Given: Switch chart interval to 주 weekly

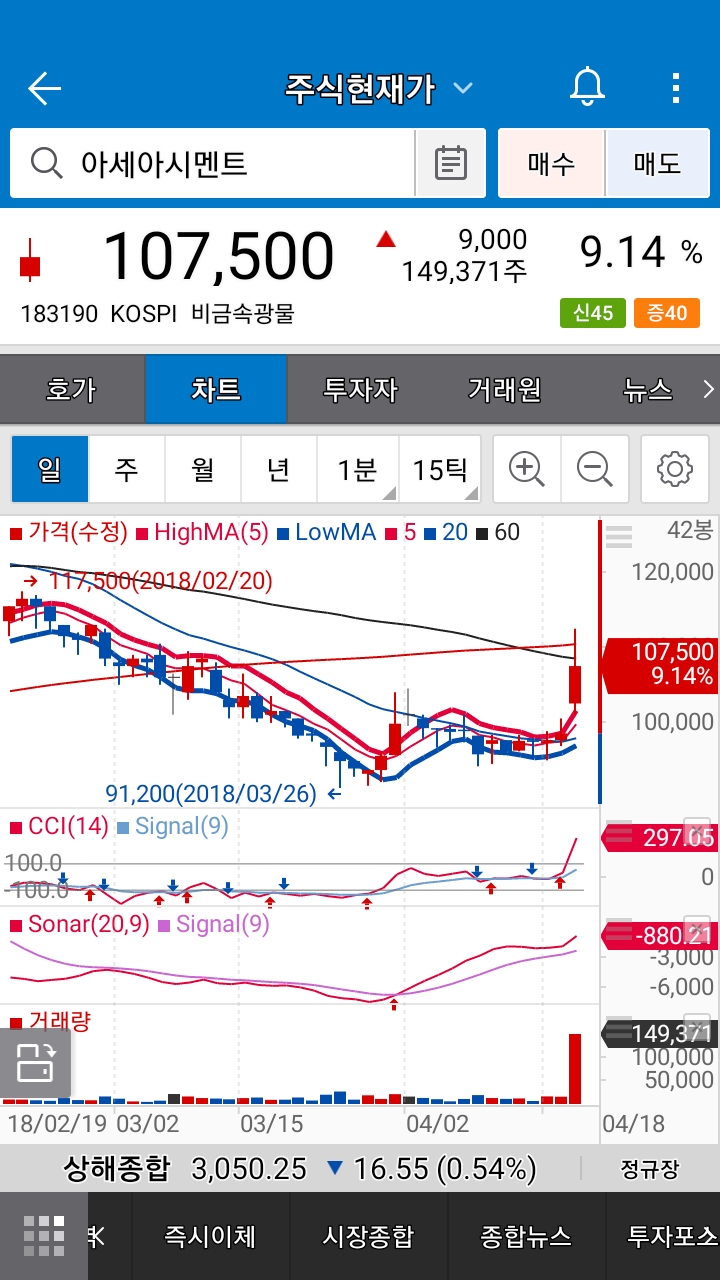Looking at the screenshot, I should click(126, 469).
